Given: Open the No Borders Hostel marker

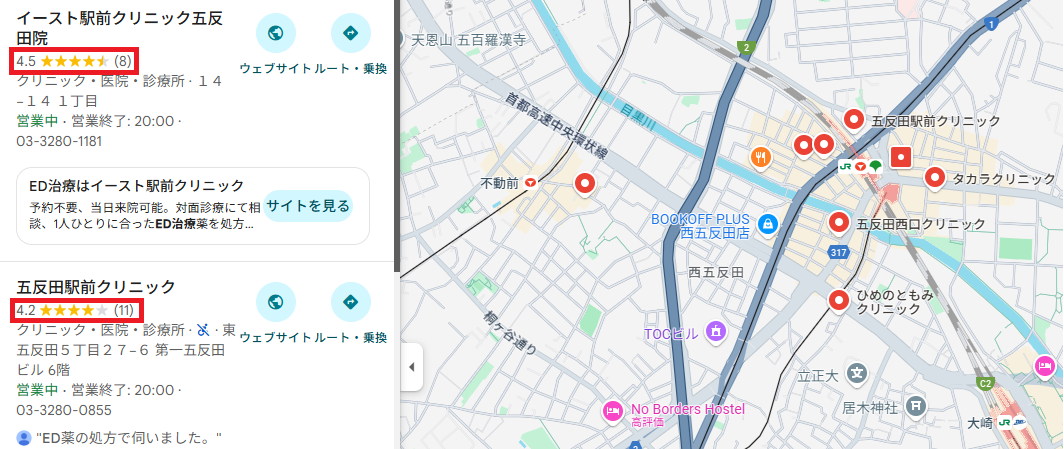Looking at the screenshot, I should 613,410.
